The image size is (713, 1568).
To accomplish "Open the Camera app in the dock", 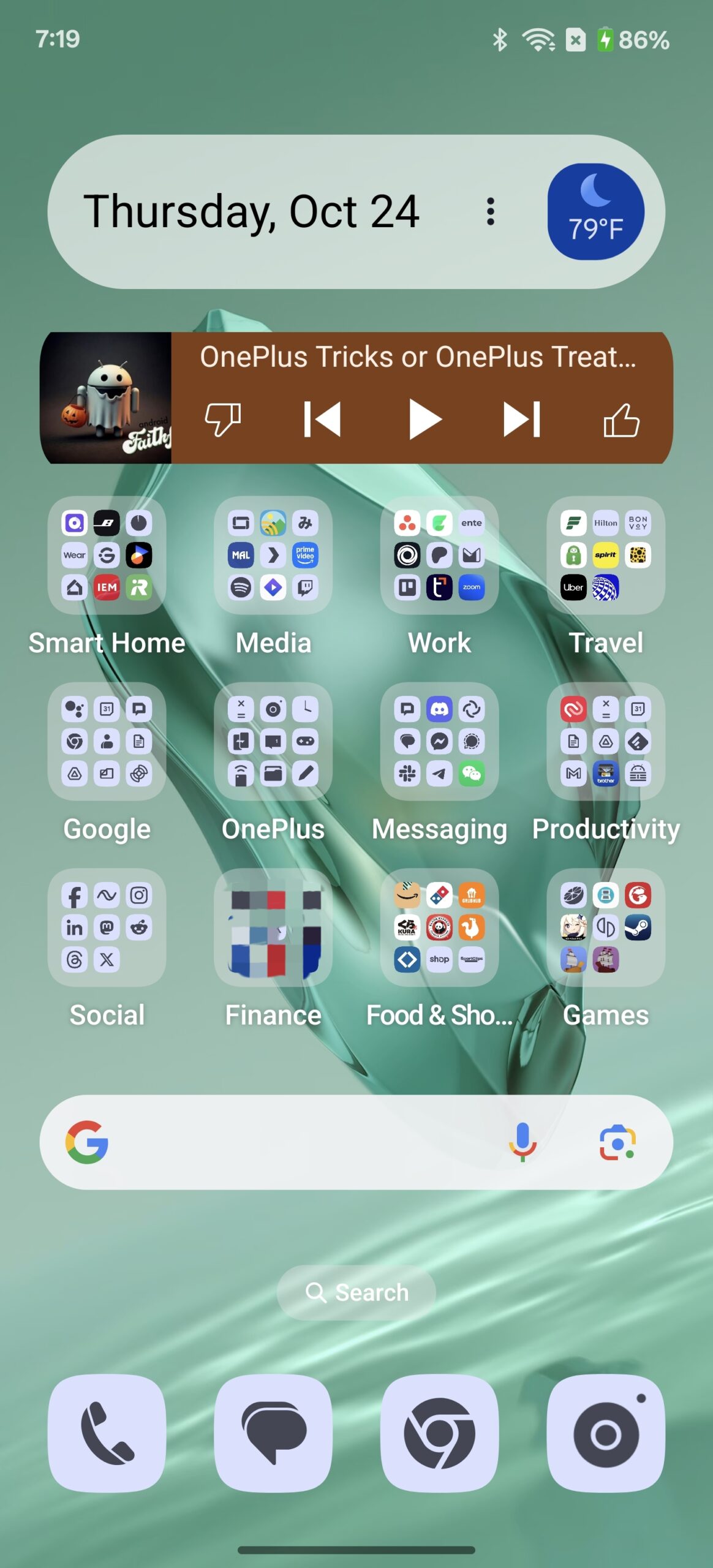I will 606,1433.
